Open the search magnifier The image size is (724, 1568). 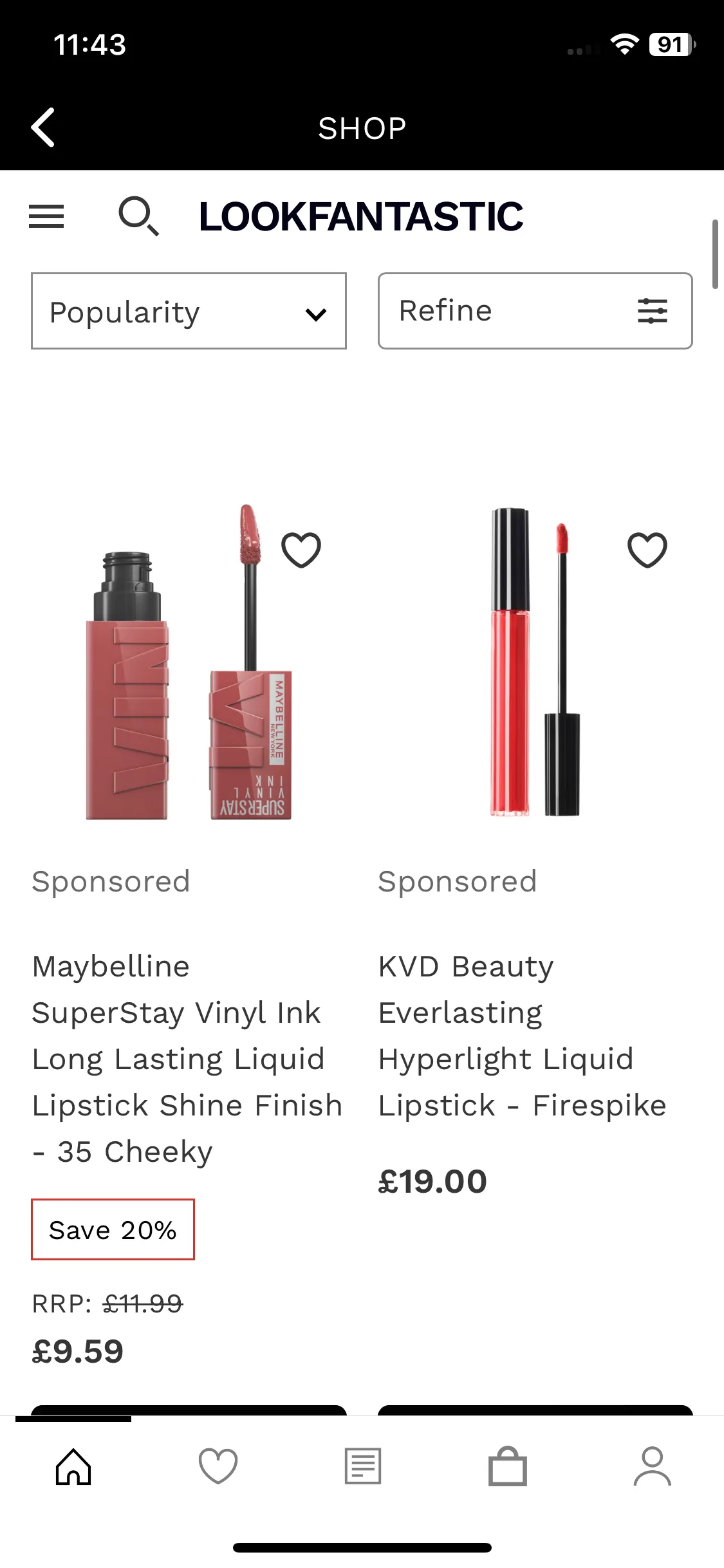(138, 216)
